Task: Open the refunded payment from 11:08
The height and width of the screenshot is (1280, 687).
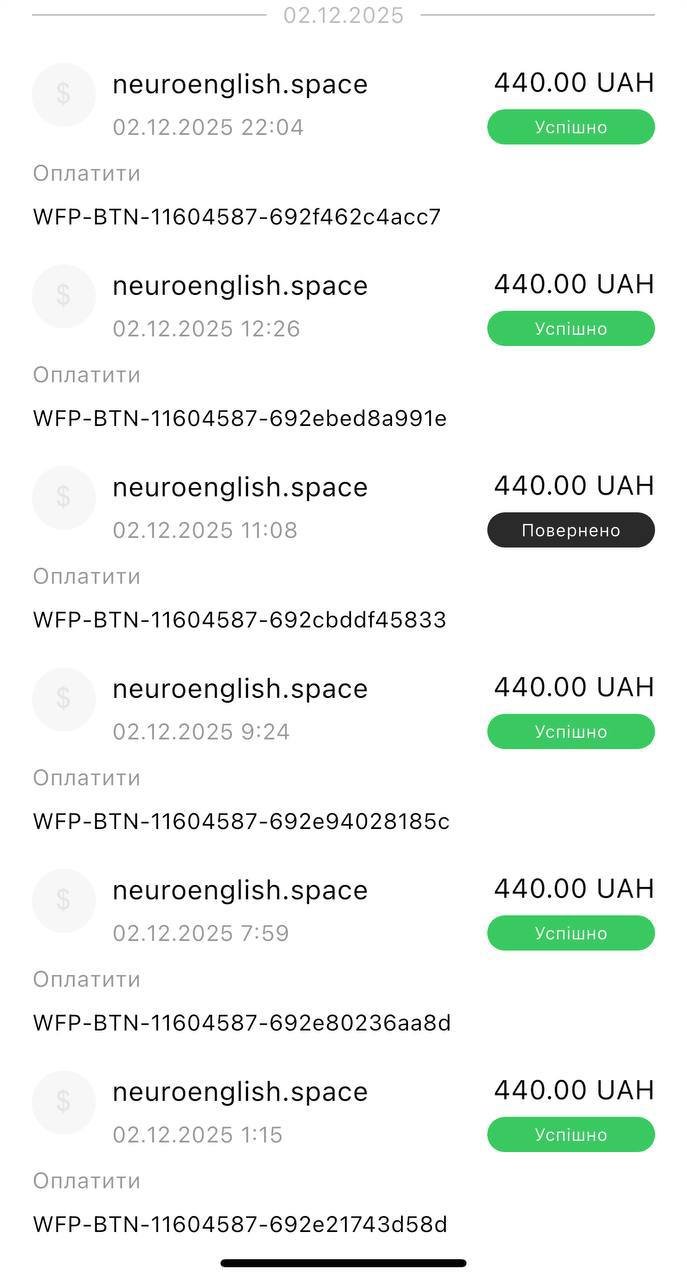Action: (x=240, y=488)
